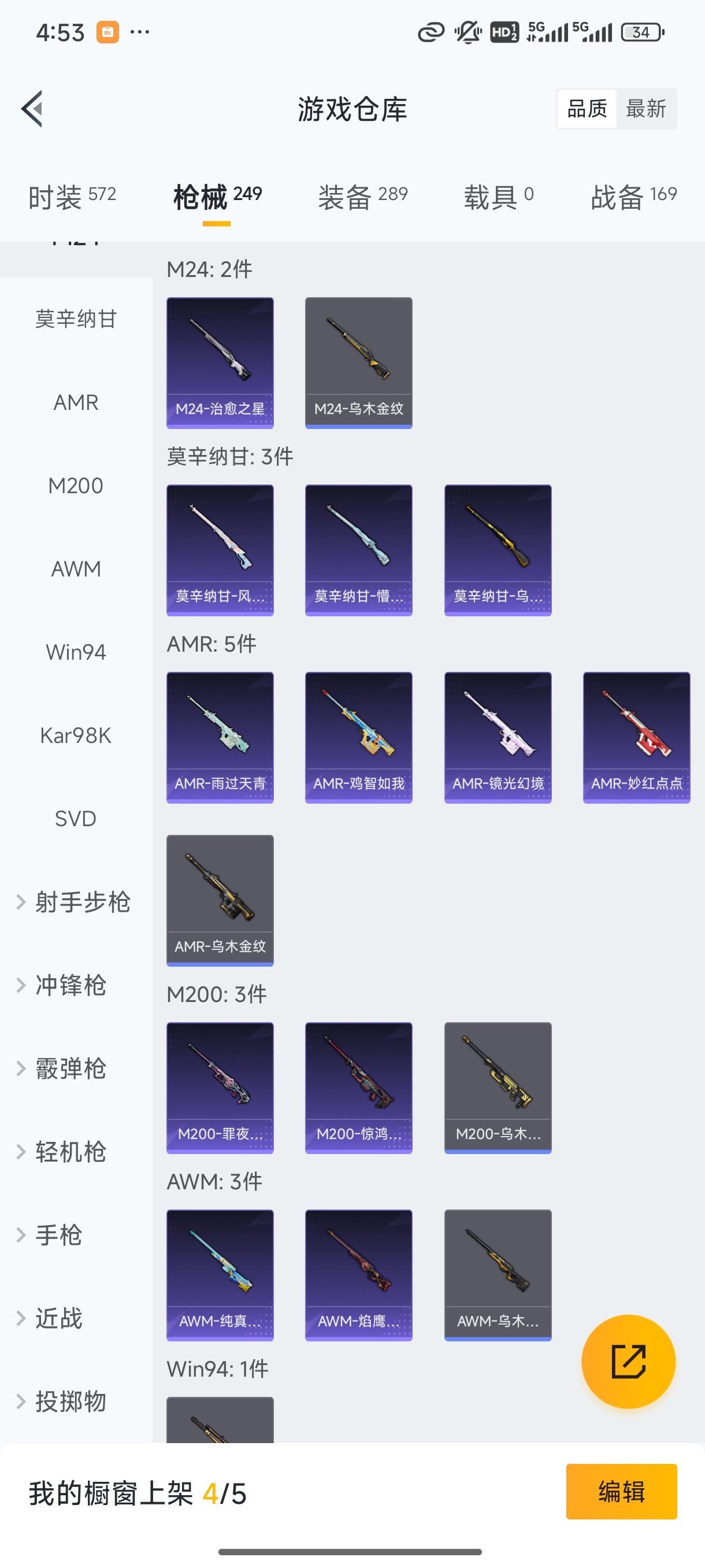Select the 莫辛纳甘-风 weapon icon
The image size is (705, 1568).
pyautogui.click(x=220, y=550)
